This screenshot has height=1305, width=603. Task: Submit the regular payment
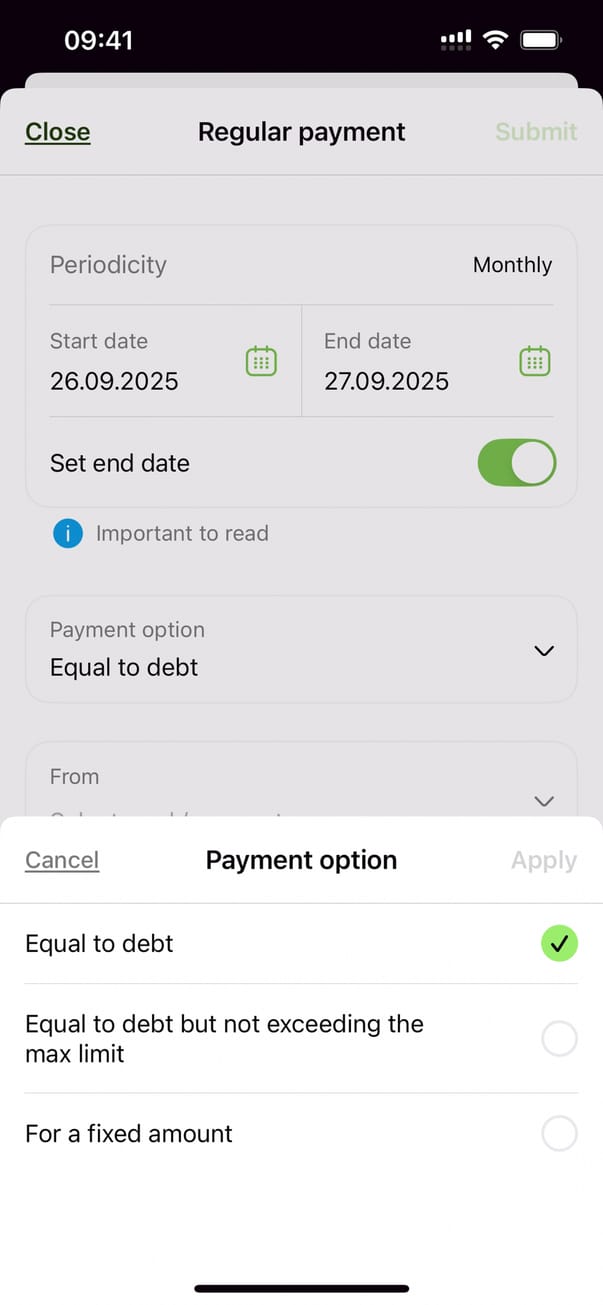point(536,132)
